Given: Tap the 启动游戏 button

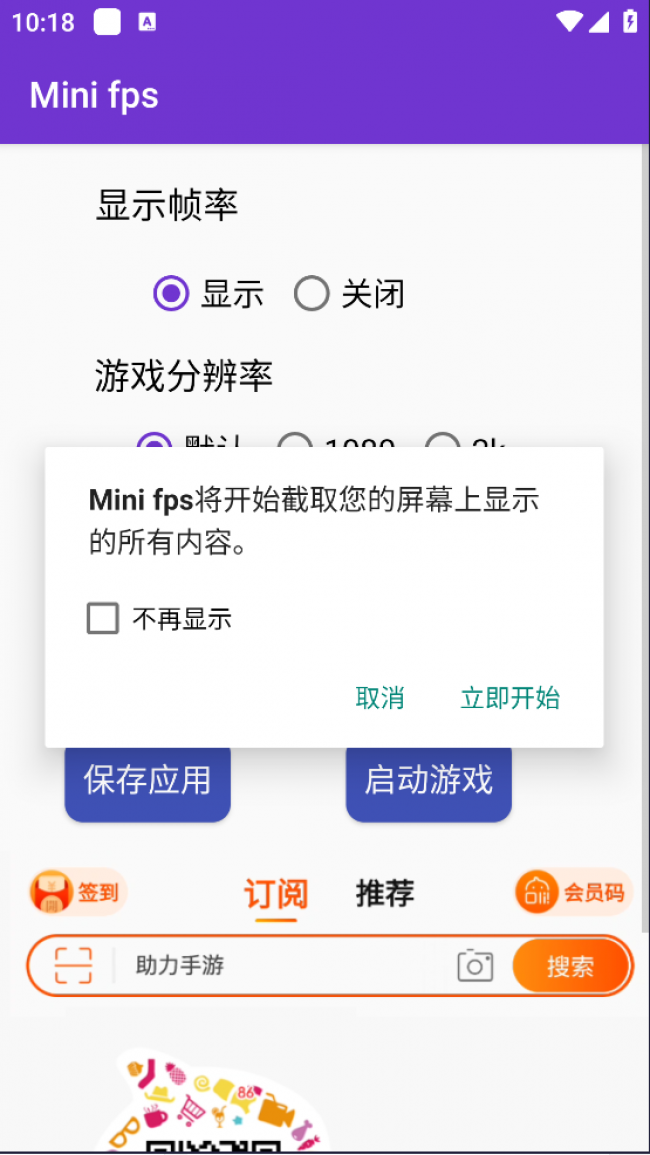Looking at the screenshot, I should pyautogui.click(x=429, y=781).
